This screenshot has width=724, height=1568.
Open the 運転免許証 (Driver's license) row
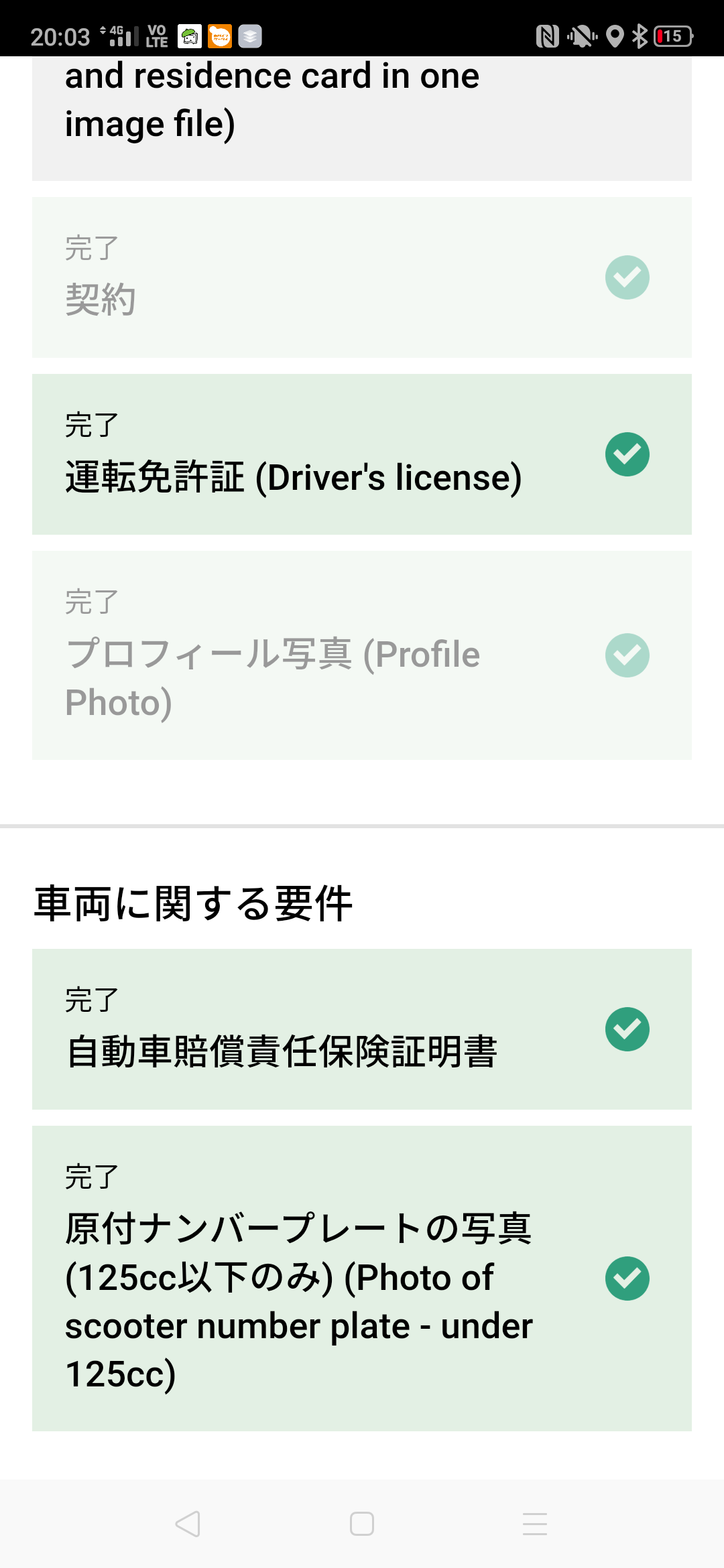(x=362, y=454)
